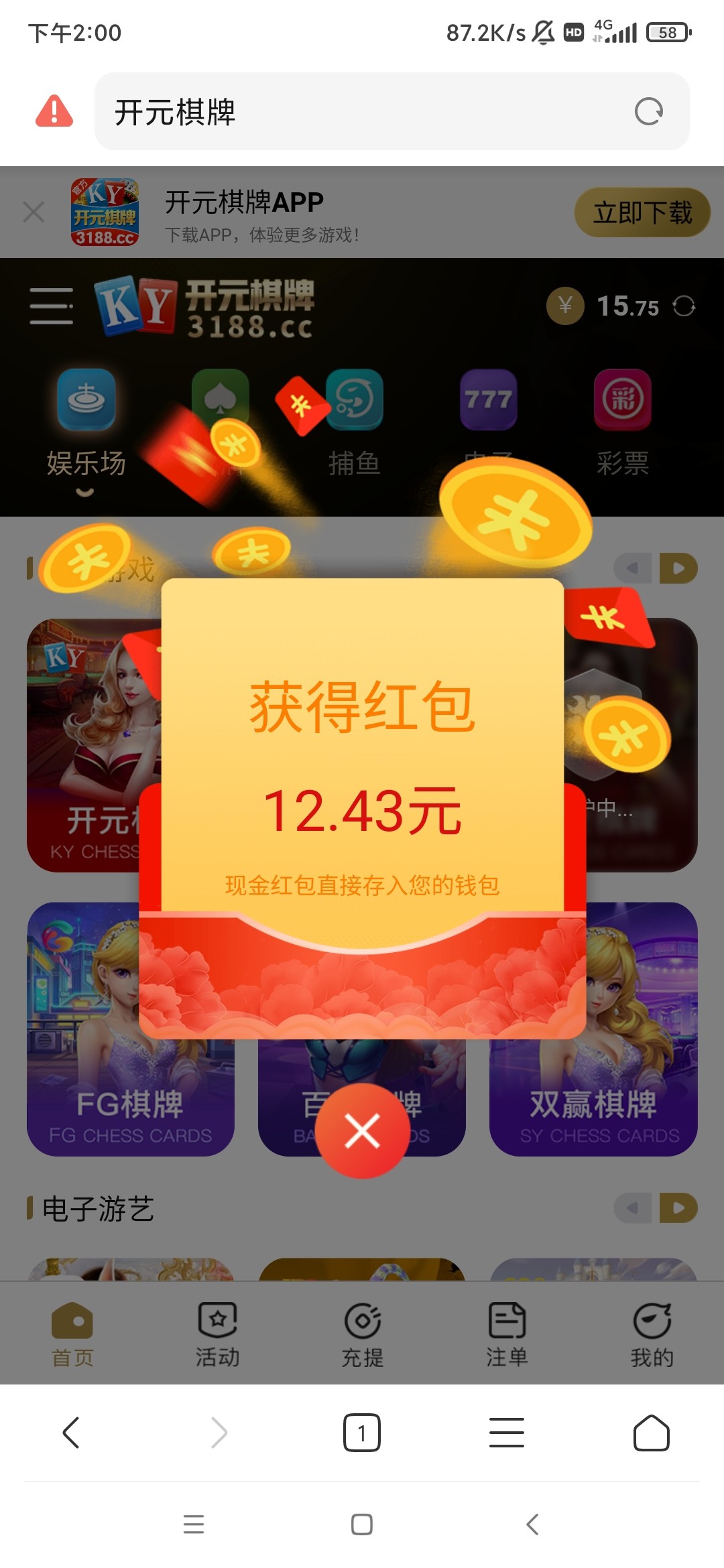Go back to the previous page
This screenshot has width=724, height=1568.
click(x=72, y=1433)
